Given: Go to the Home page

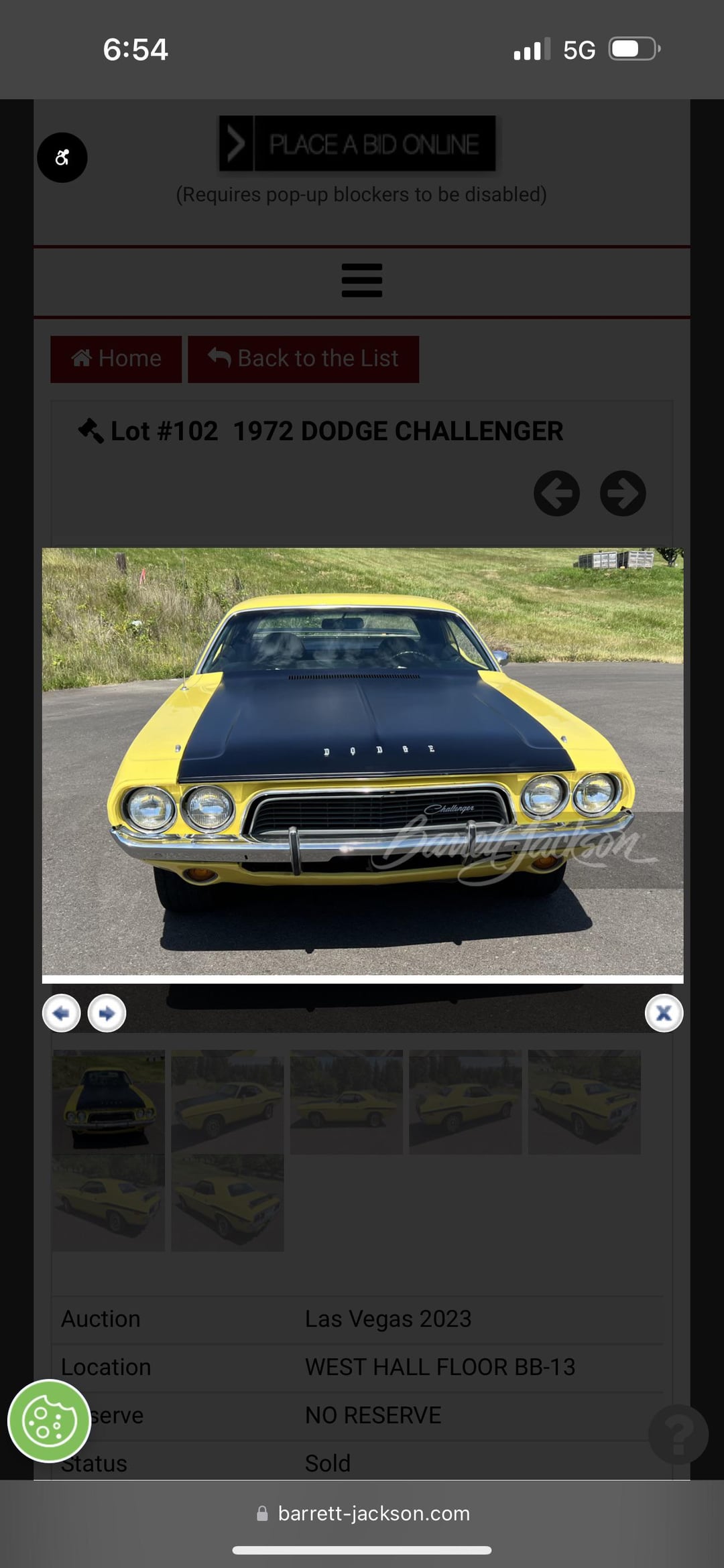Looking at the screenshot, I should point(116,359).
